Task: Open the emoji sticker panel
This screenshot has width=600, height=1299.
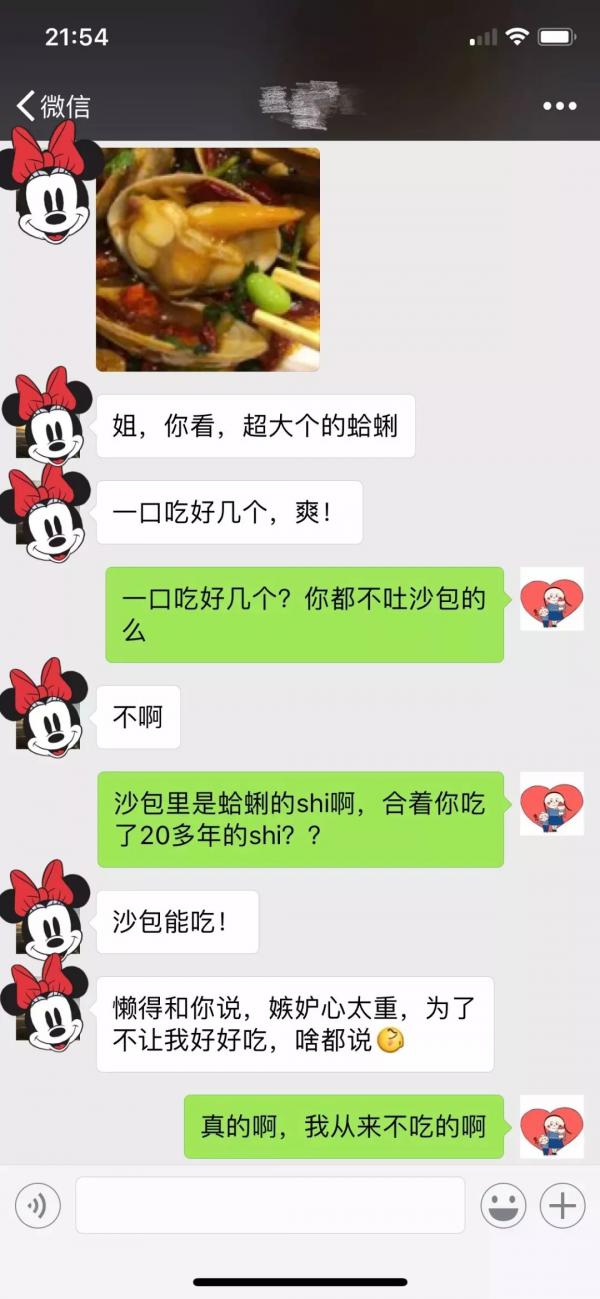Action: pos(503,1206)
